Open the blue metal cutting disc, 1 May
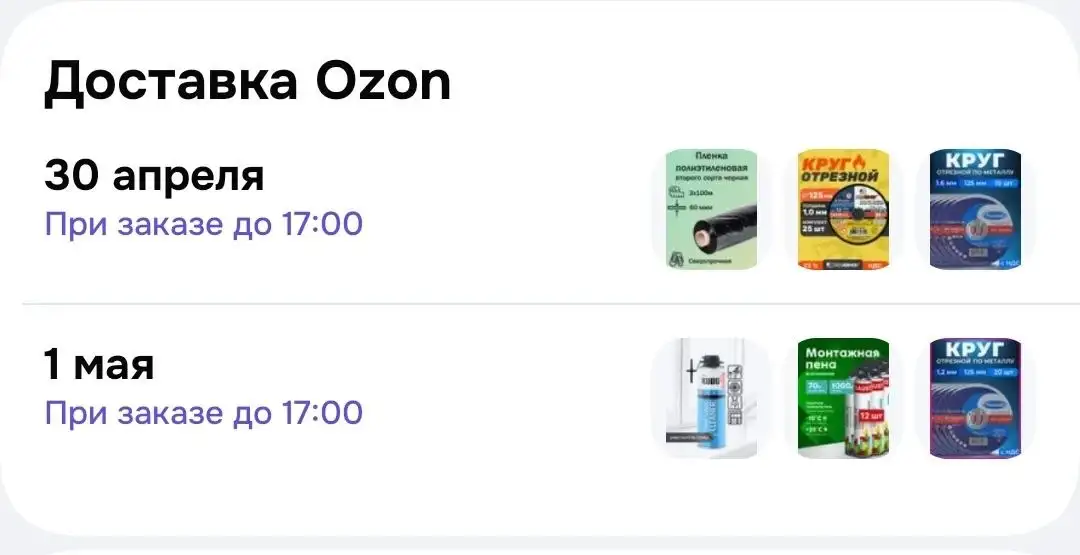This screenshot has height=555, width=1080. tap(975, 398)
